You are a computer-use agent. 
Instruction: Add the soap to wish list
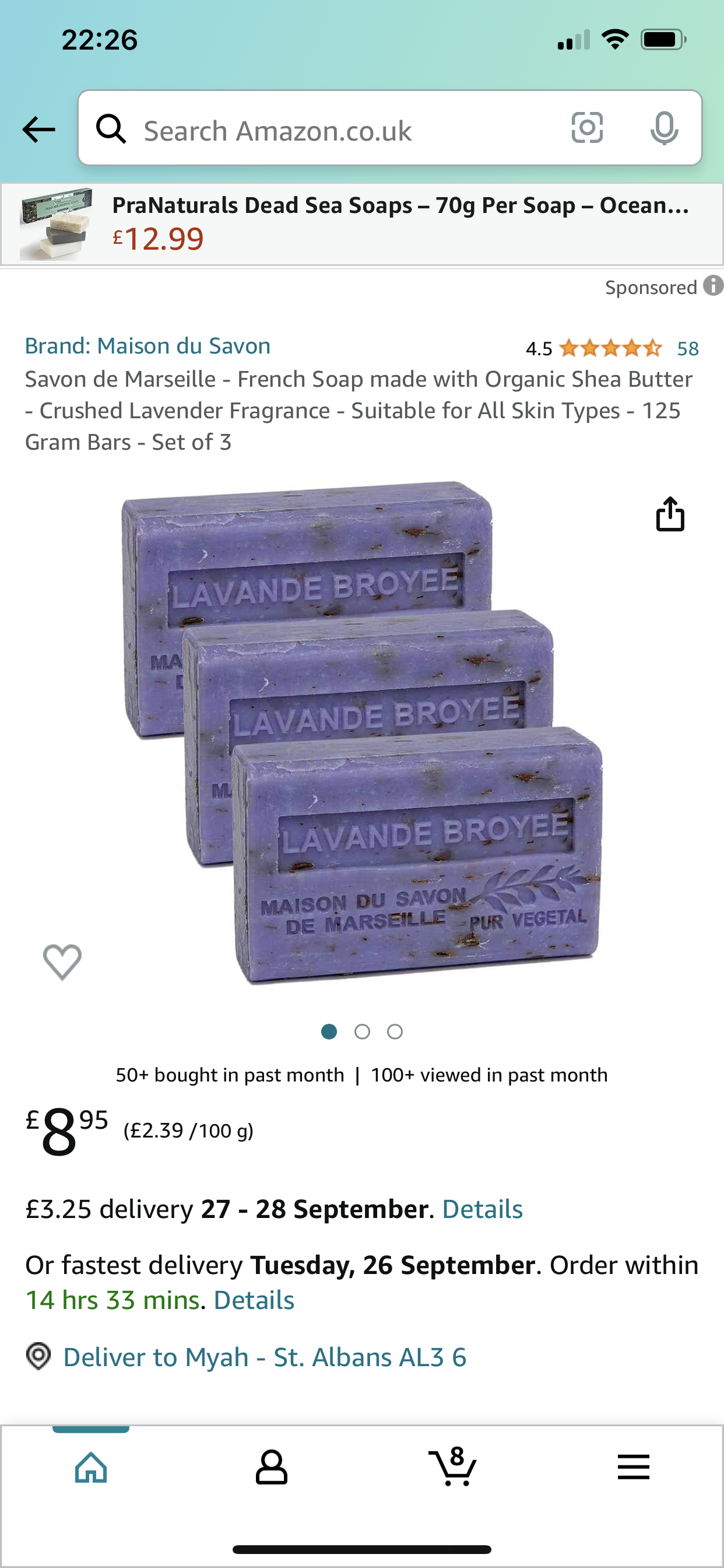coord(62,962)
